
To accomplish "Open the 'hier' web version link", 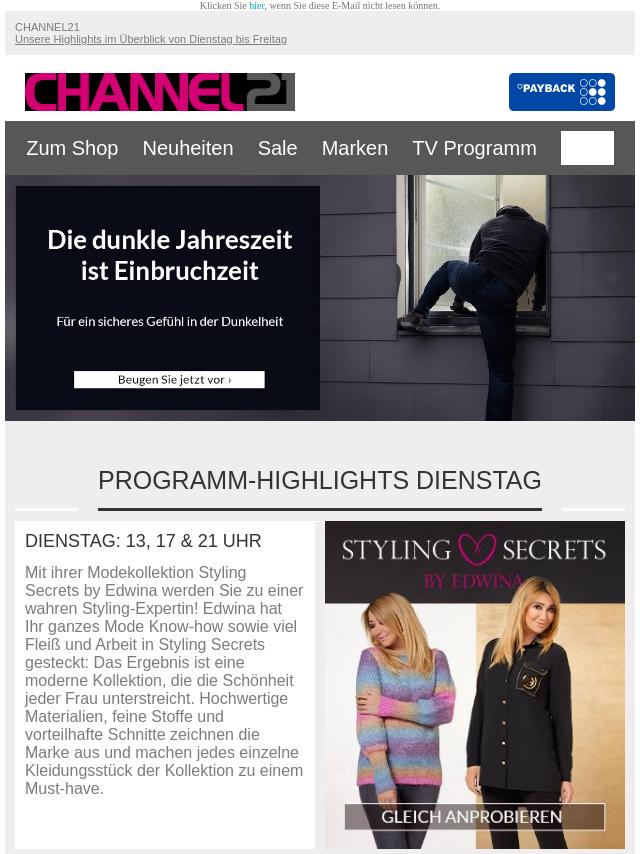I will point(257,6).
